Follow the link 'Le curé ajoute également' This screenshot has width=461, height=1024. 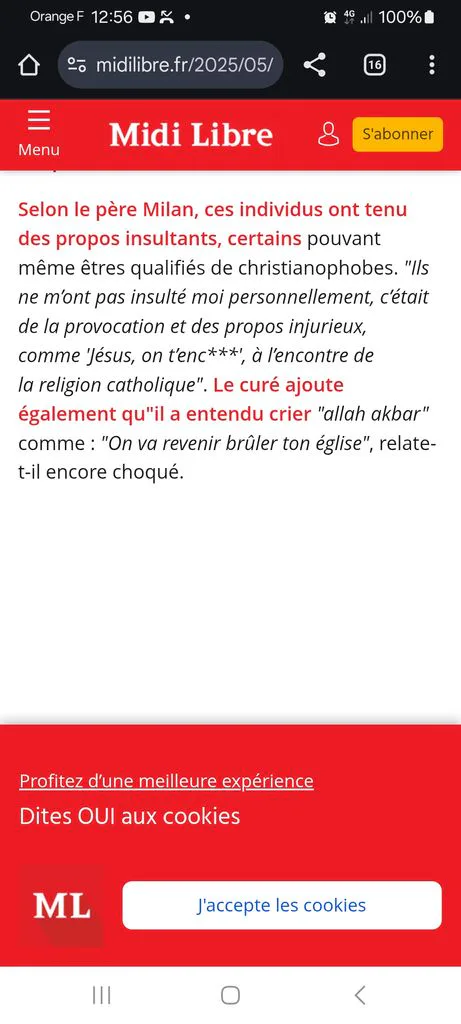point(180,399)
